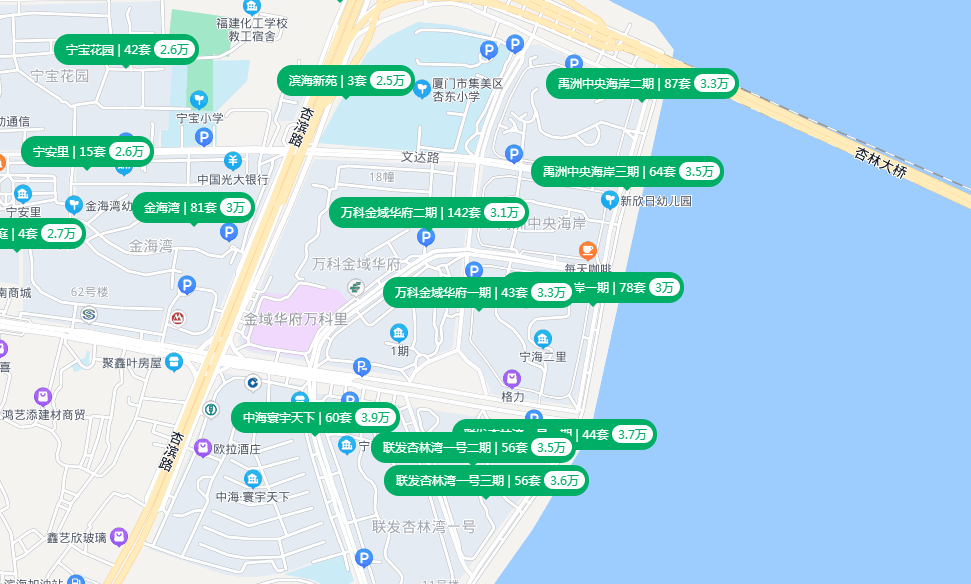View the 金海湾 81套 listings marker
The image size is (971, 584).
click(x=193, y=207)
